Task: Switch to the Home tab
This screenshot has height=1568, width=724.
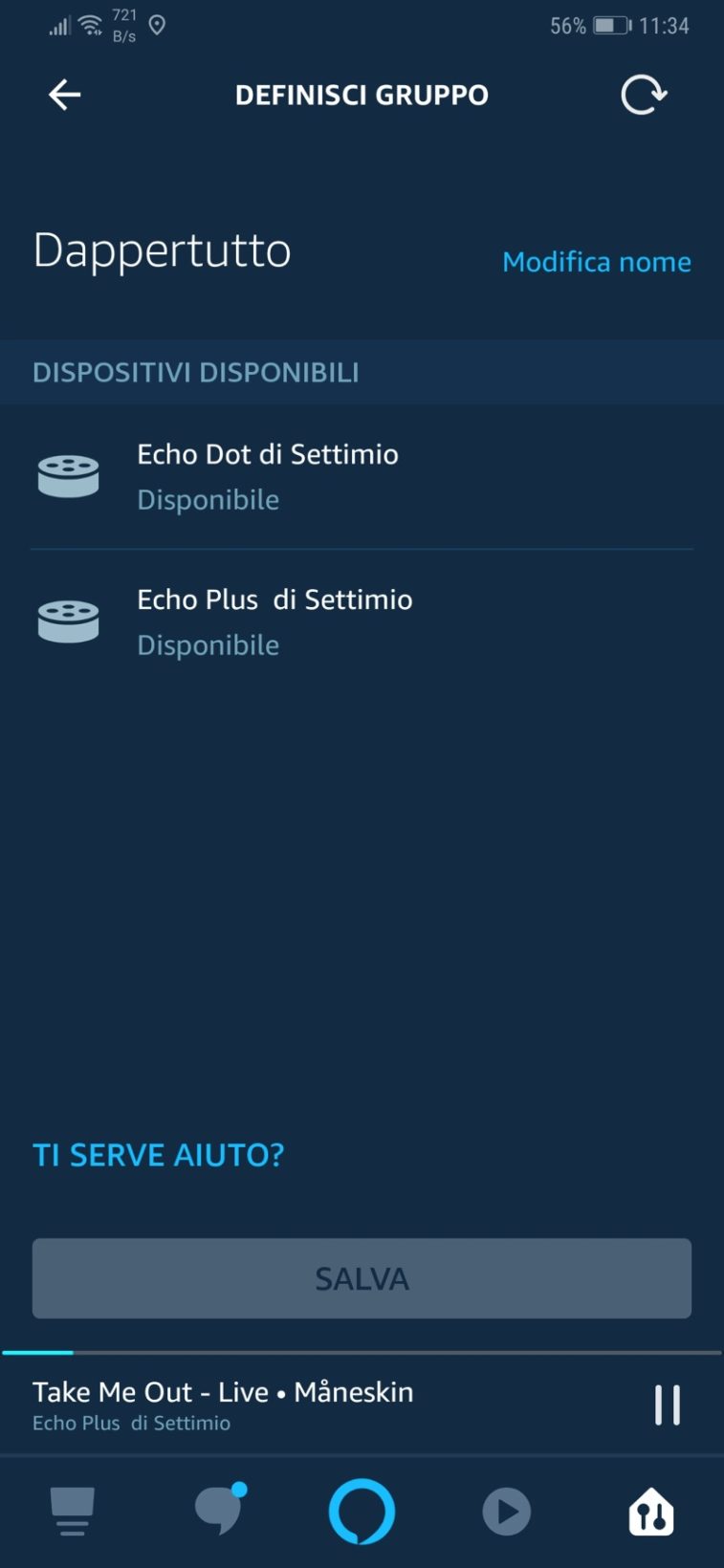Action: pos(72,1512)
